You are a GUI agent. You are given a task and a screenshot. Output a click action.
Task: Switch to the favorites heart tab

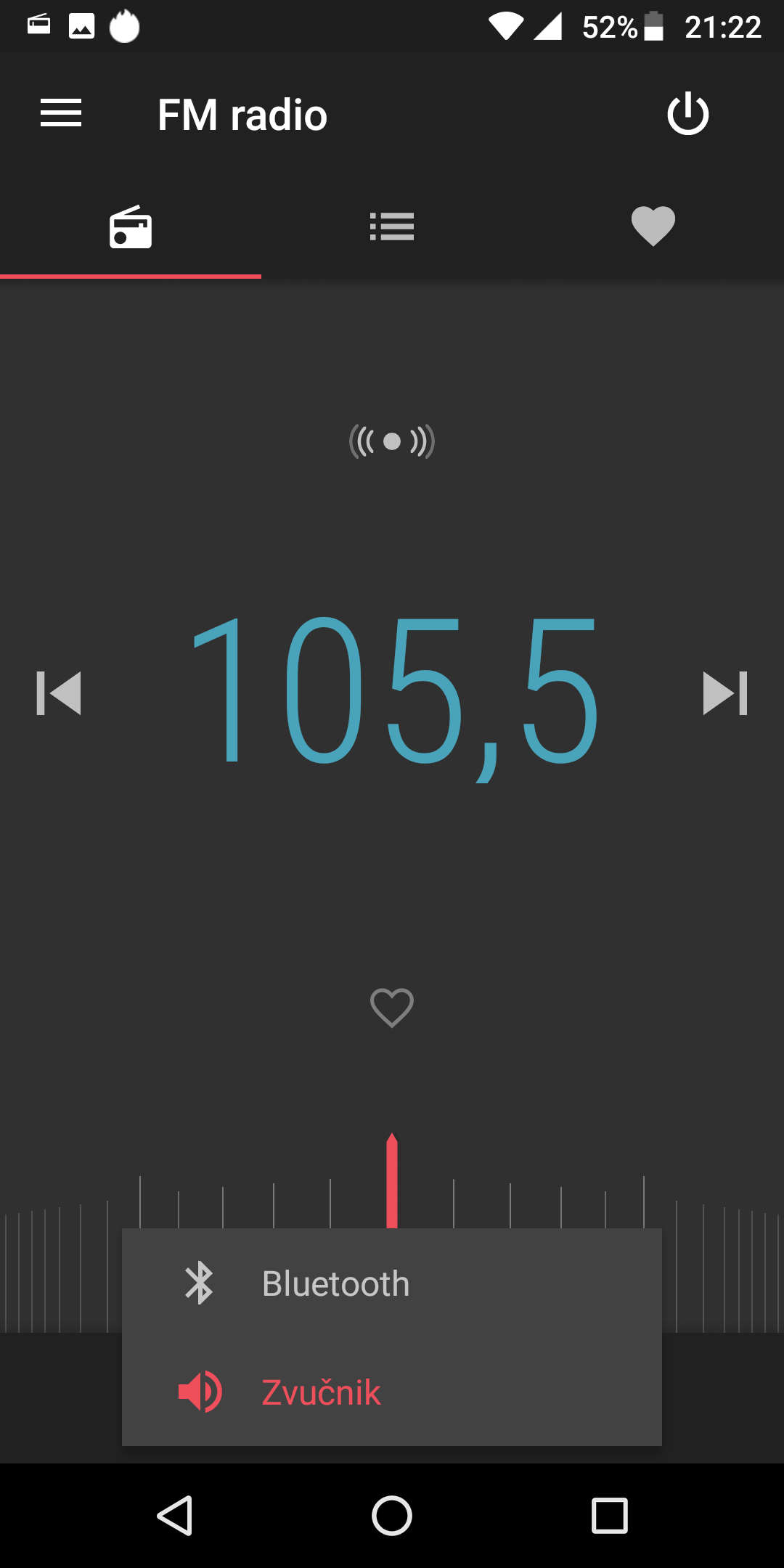pos(653,226)
